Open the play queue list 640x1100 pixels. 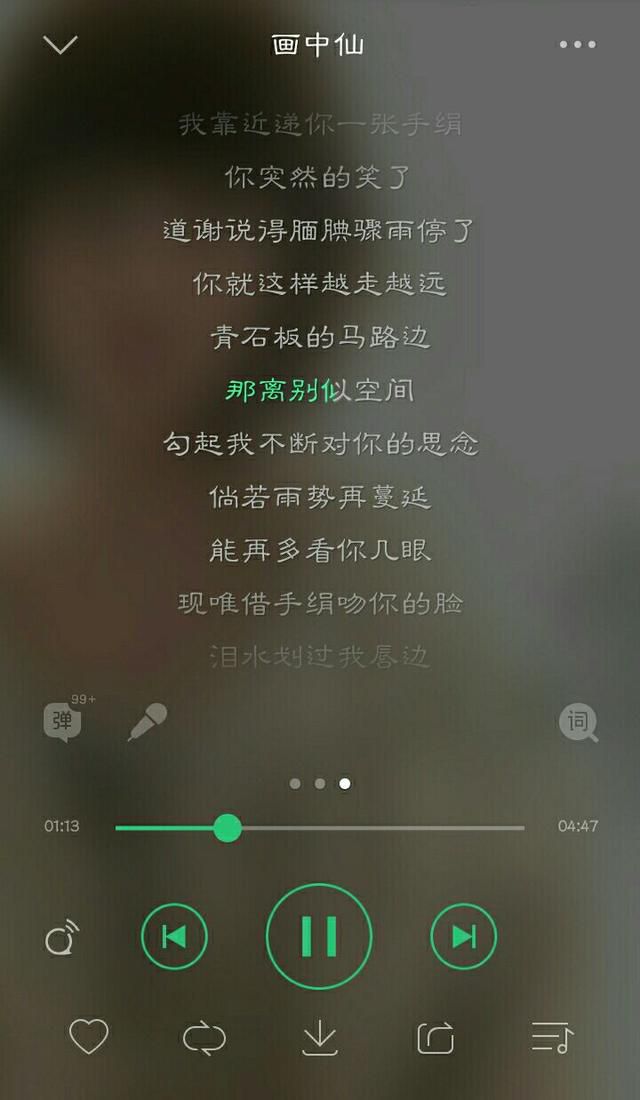(551, 1038)
